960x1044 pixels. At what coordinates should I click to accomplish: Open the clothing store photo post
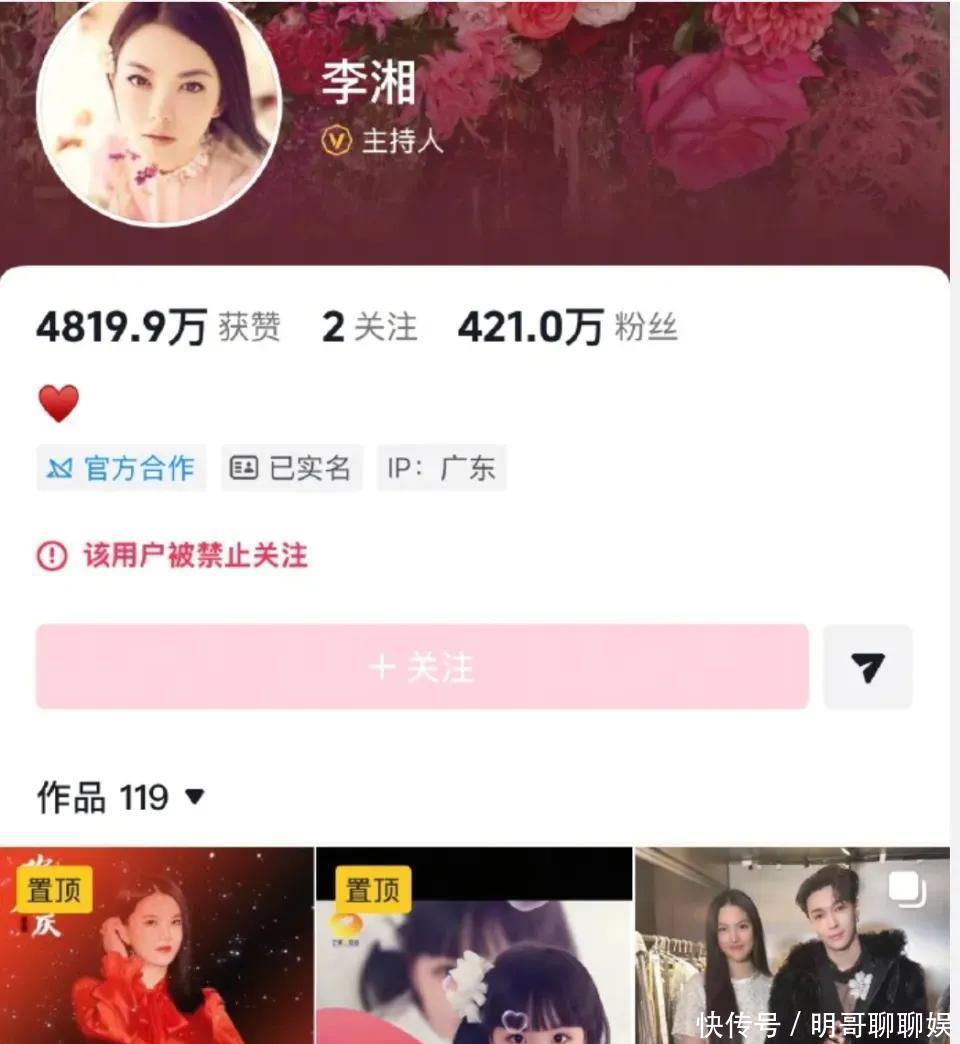pyautogui.click(x=791, y=945)
